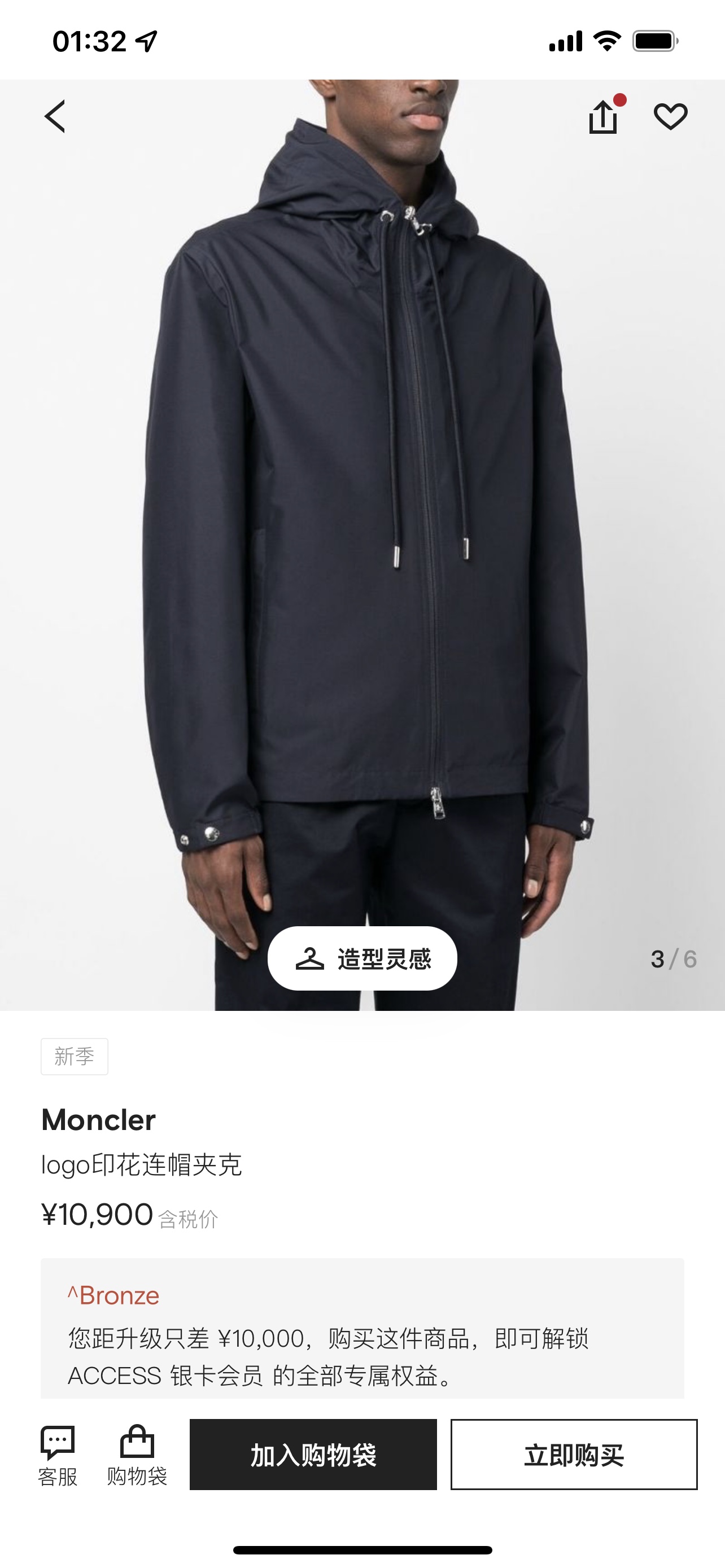Open the Moncler brand page
Viewport: 725px width, 1568px height.
99,1120
